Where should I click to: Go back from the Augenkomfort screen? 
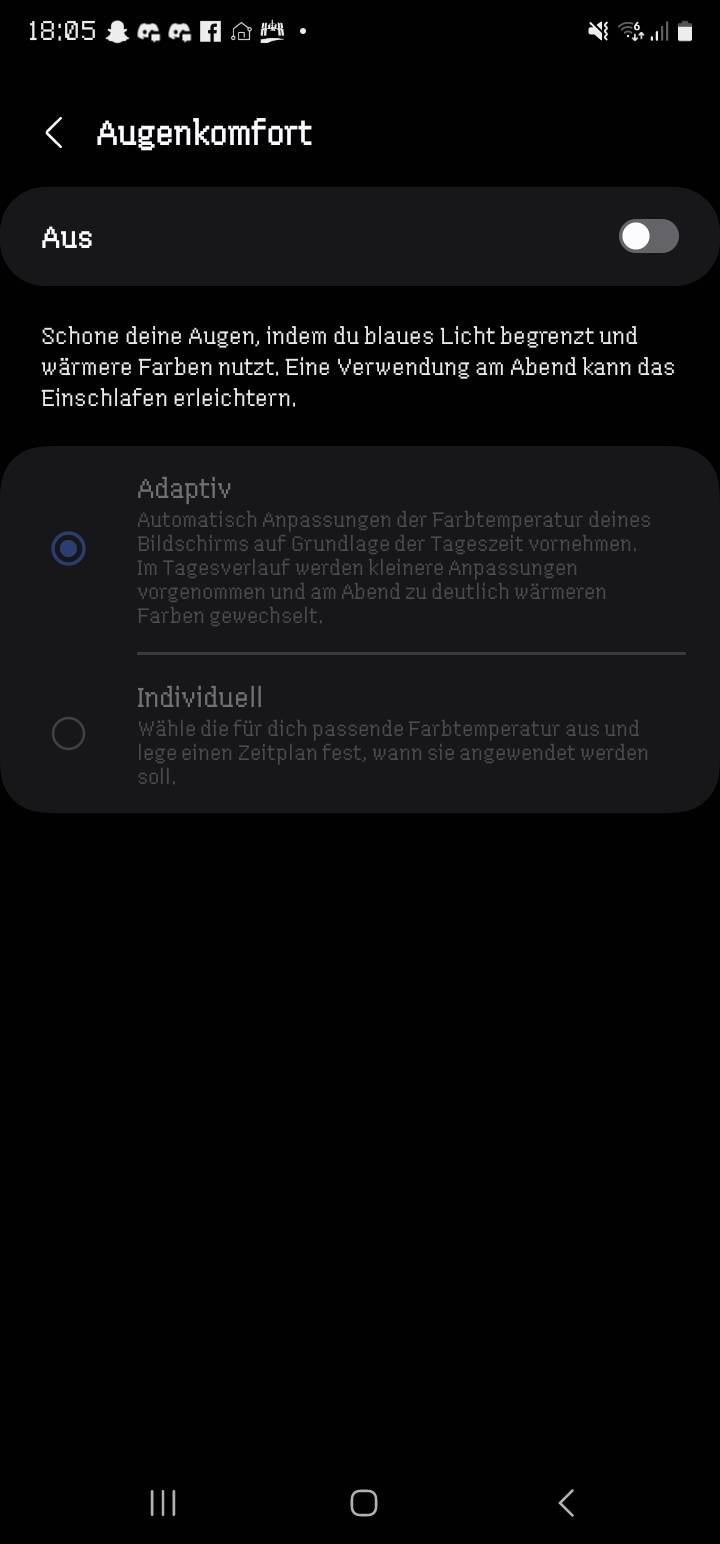click(54, 133)
